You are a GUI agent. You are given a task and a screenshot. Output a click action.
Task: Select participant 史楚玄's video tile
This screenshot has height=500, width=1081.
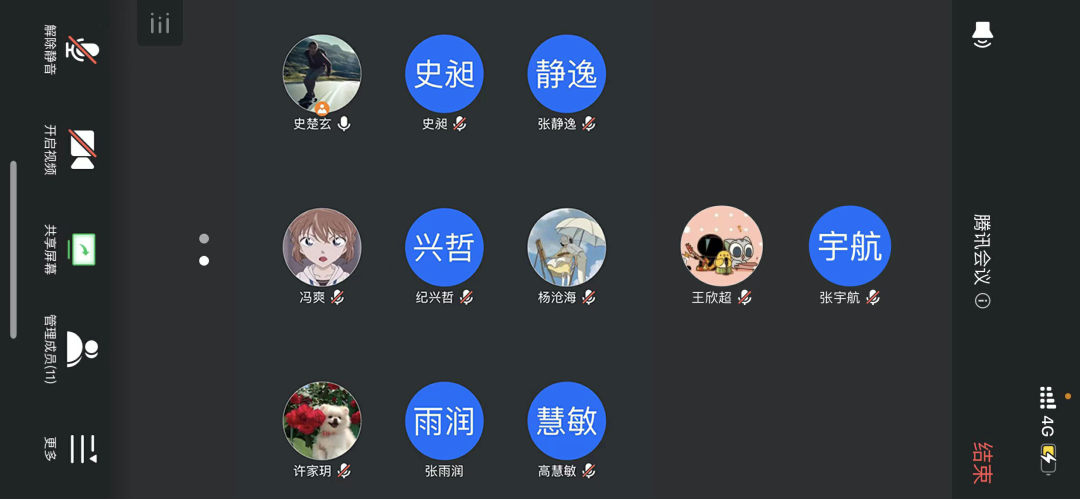coord(322,74)
